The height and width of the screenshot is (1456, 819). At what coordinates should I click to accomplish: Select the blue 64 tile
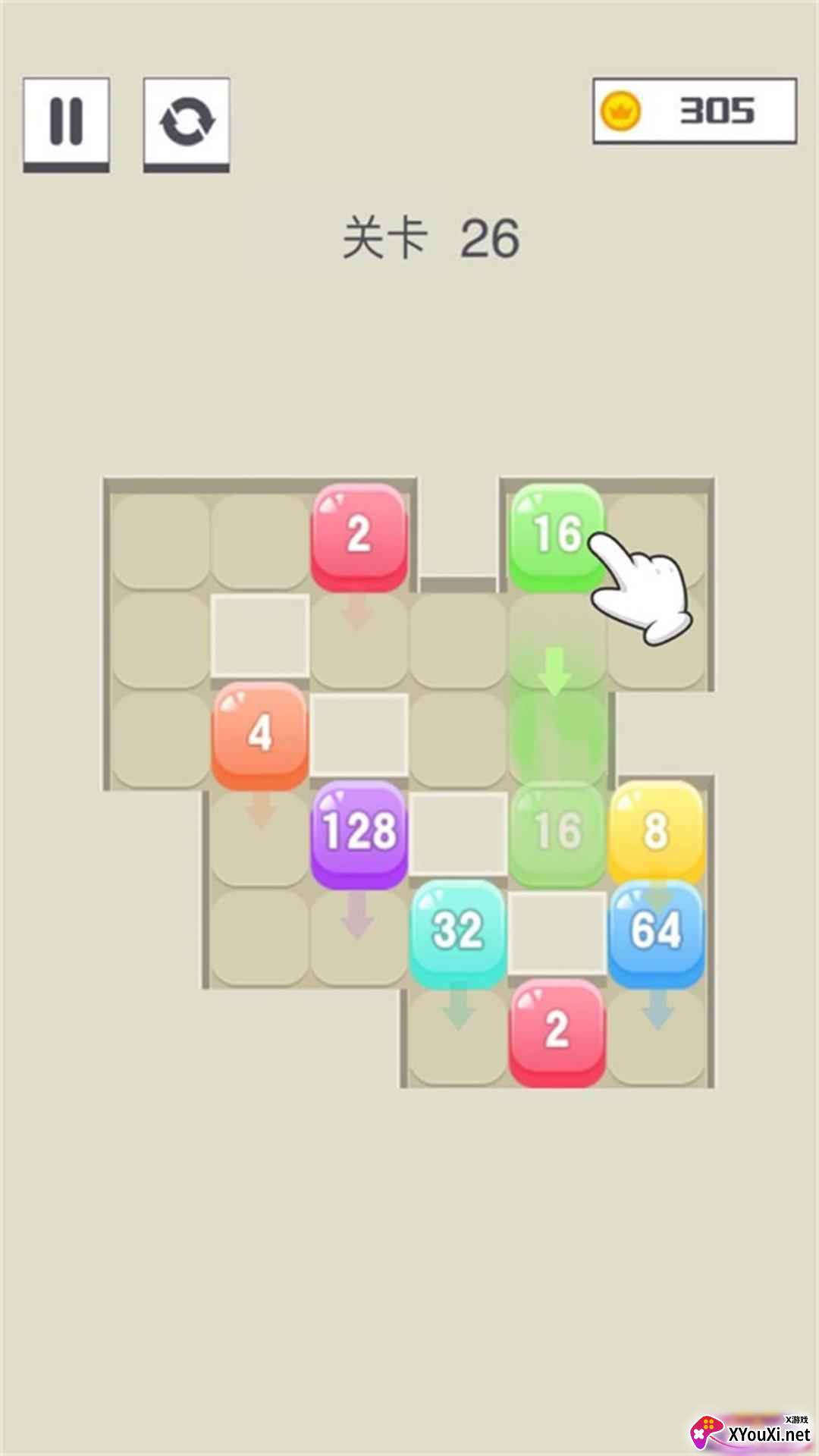click(x=657, y=934)
